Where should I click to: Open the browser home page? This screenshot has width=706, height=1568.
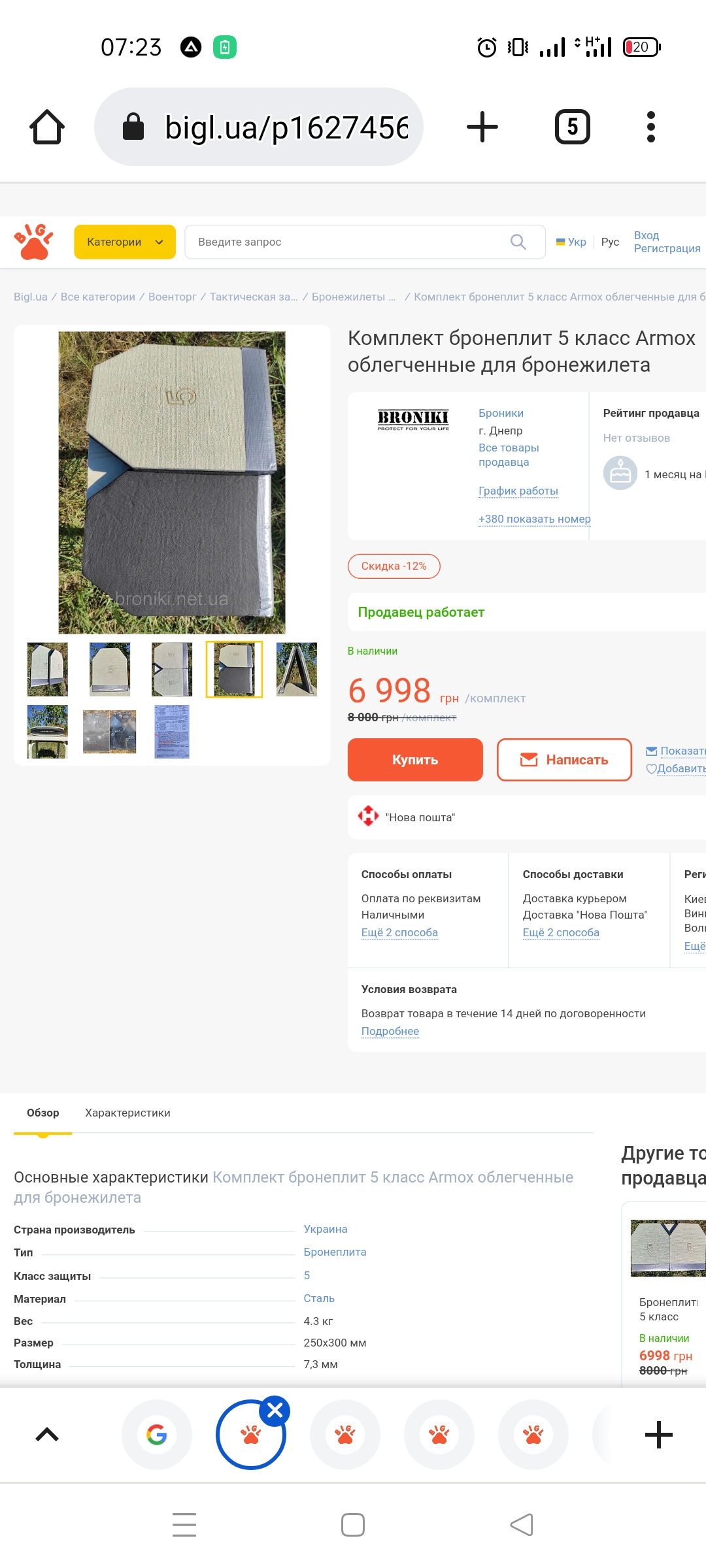47,127
